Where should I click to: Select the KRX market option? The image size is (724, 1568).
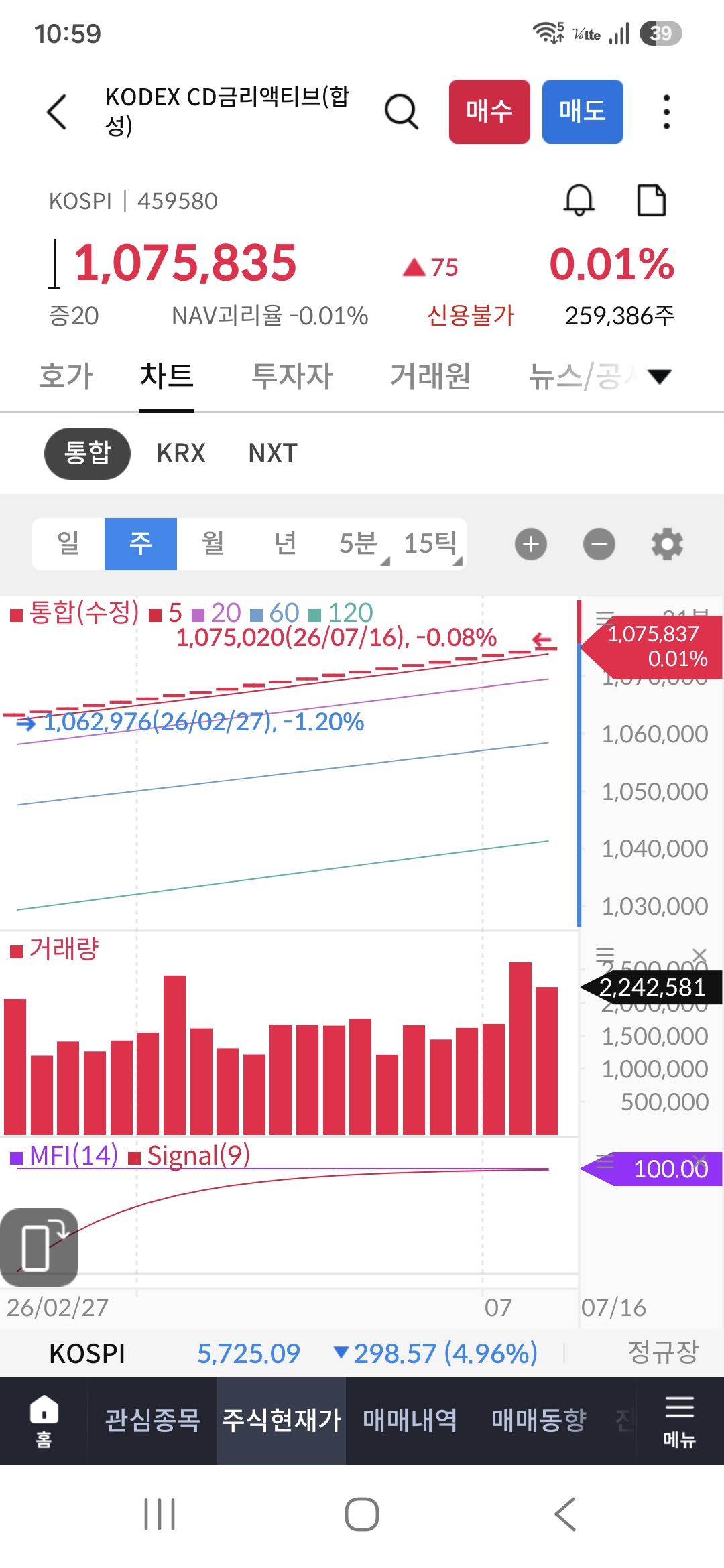(x=180, y=453)
